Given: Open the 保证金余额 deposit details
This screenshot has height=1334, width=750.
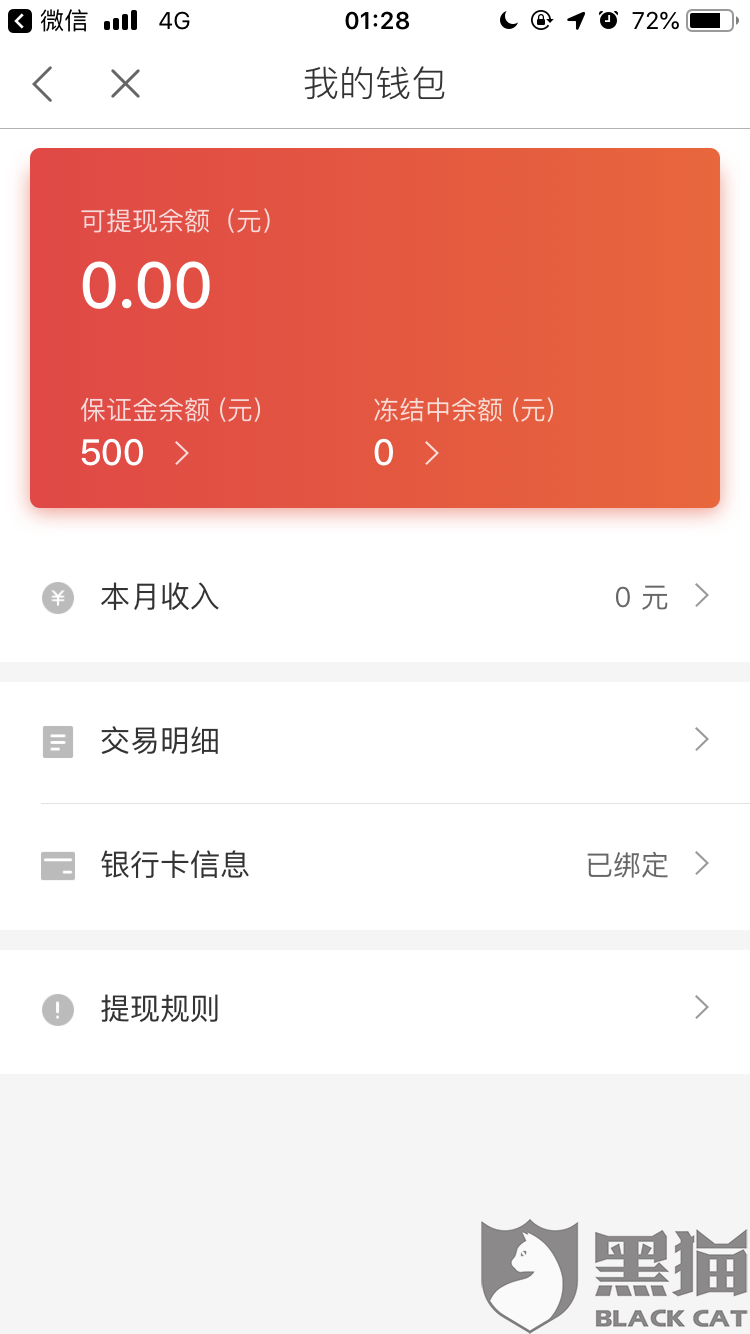Looking at the screenshot, I should coord(135,453).
